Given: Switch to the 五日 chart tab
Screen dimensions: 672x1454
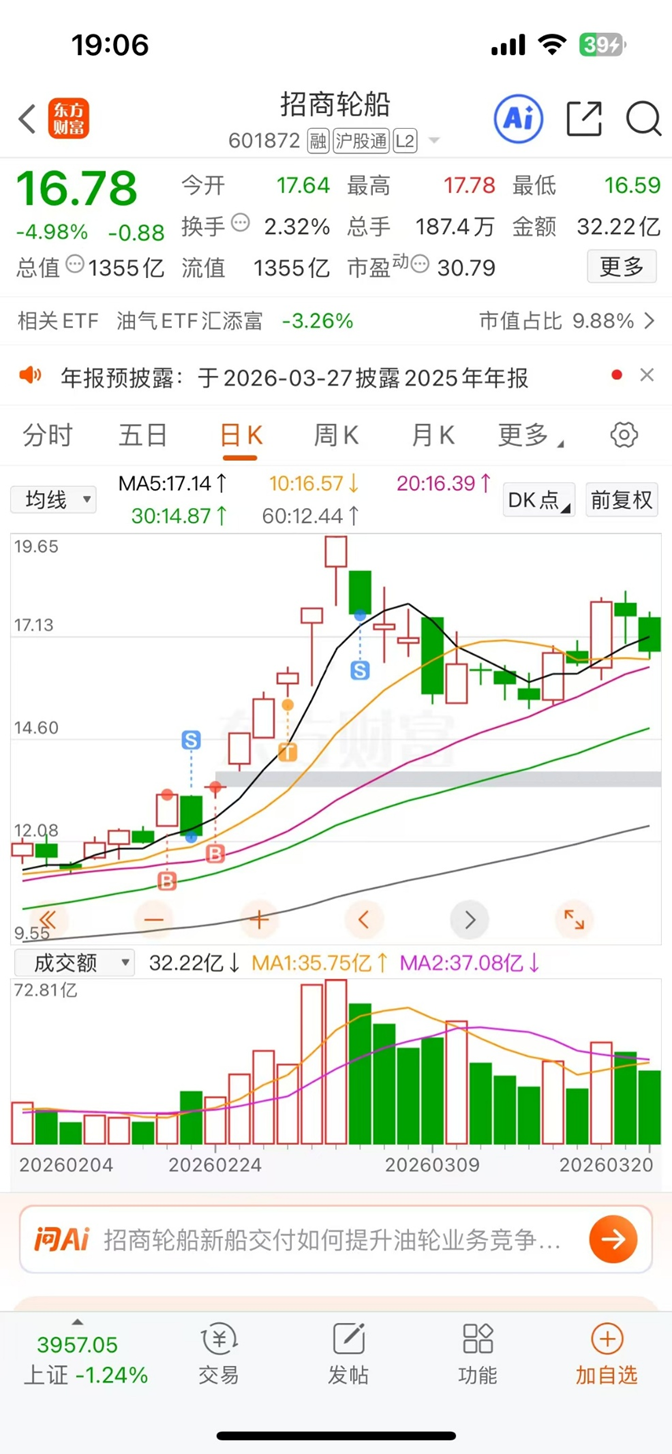Looking at the screenshot, I should [x=143, y=436].
